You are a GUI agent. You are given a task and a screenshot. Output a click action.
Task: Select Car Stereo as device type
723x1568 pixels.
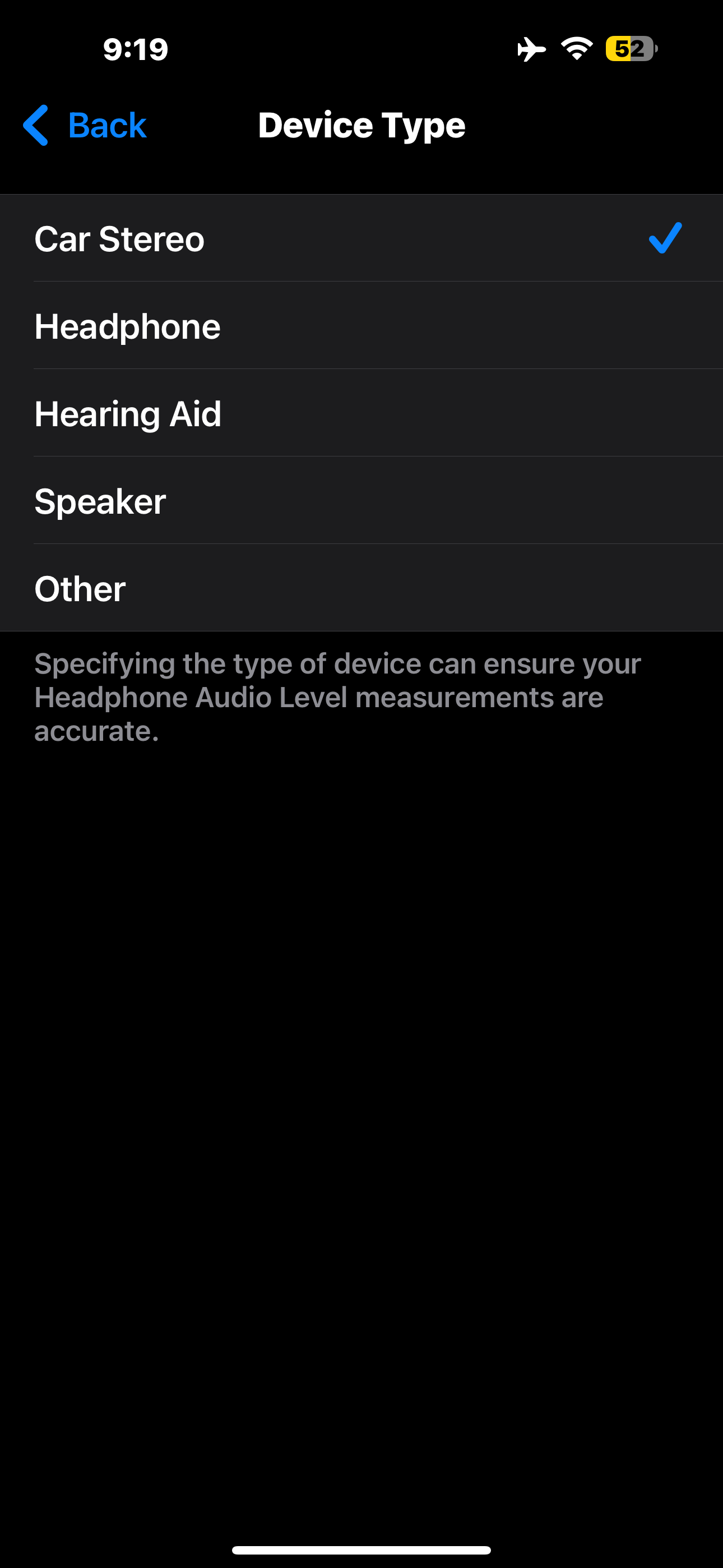click(x=361, y=238)
